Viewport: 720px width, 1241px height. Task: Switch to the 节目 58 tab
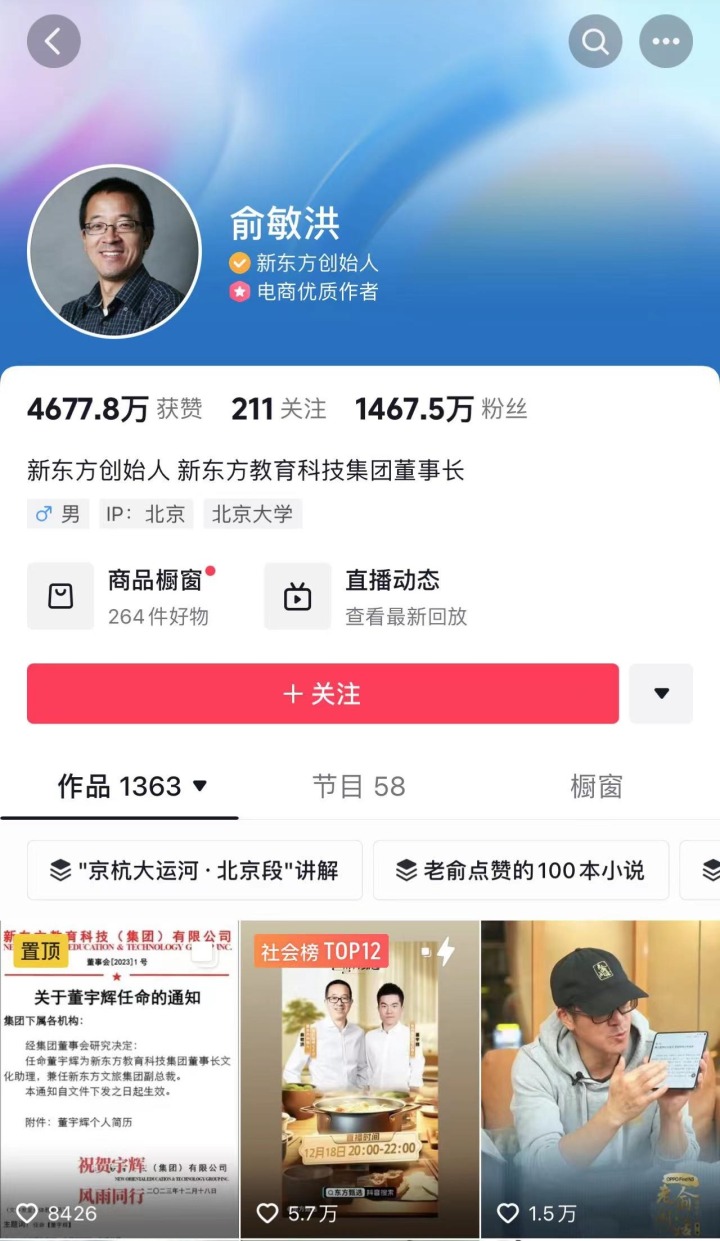(x=359, y=786)
